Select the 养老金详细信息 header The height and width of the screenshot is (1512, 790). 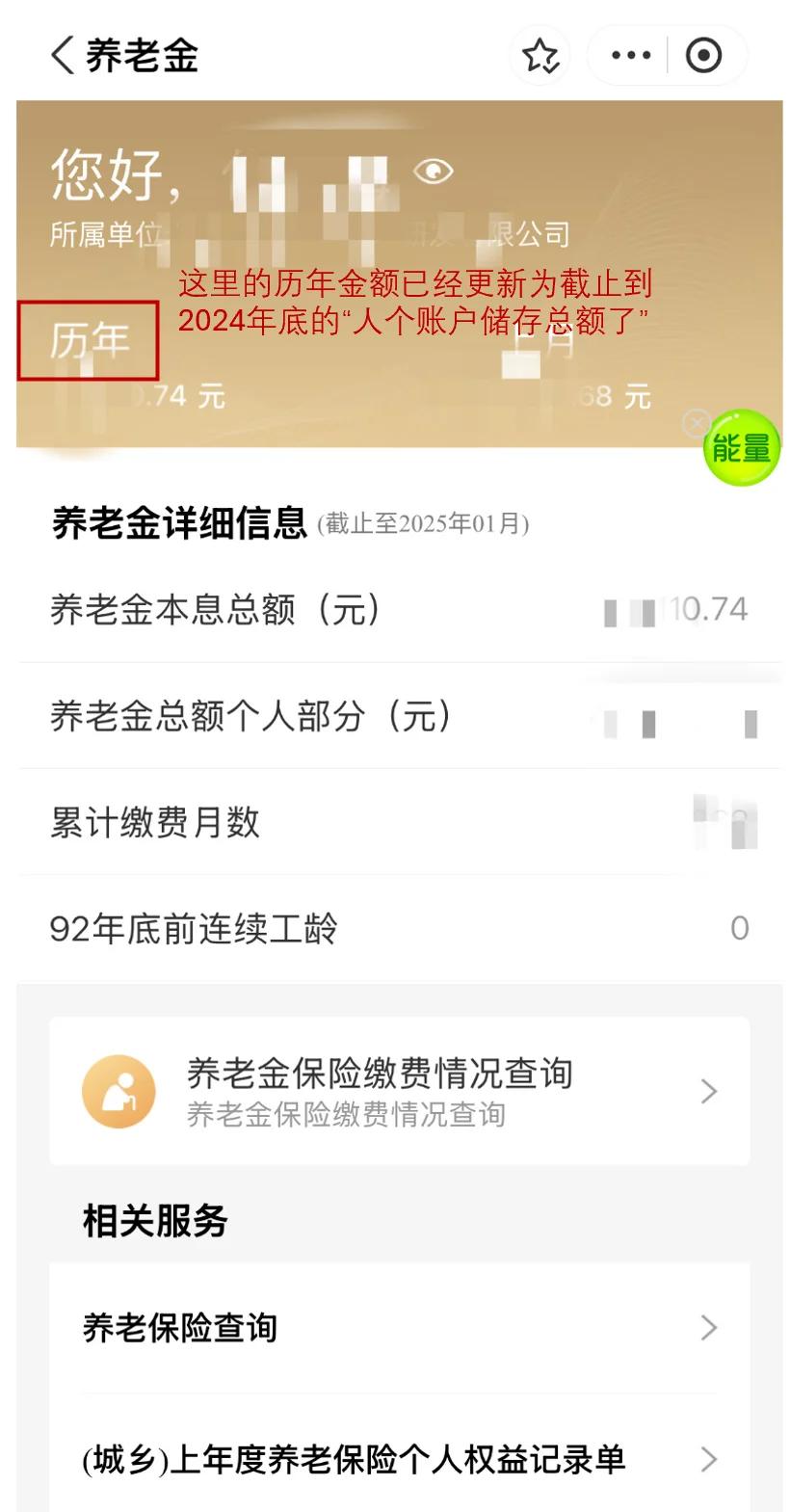tap(179, 522)
